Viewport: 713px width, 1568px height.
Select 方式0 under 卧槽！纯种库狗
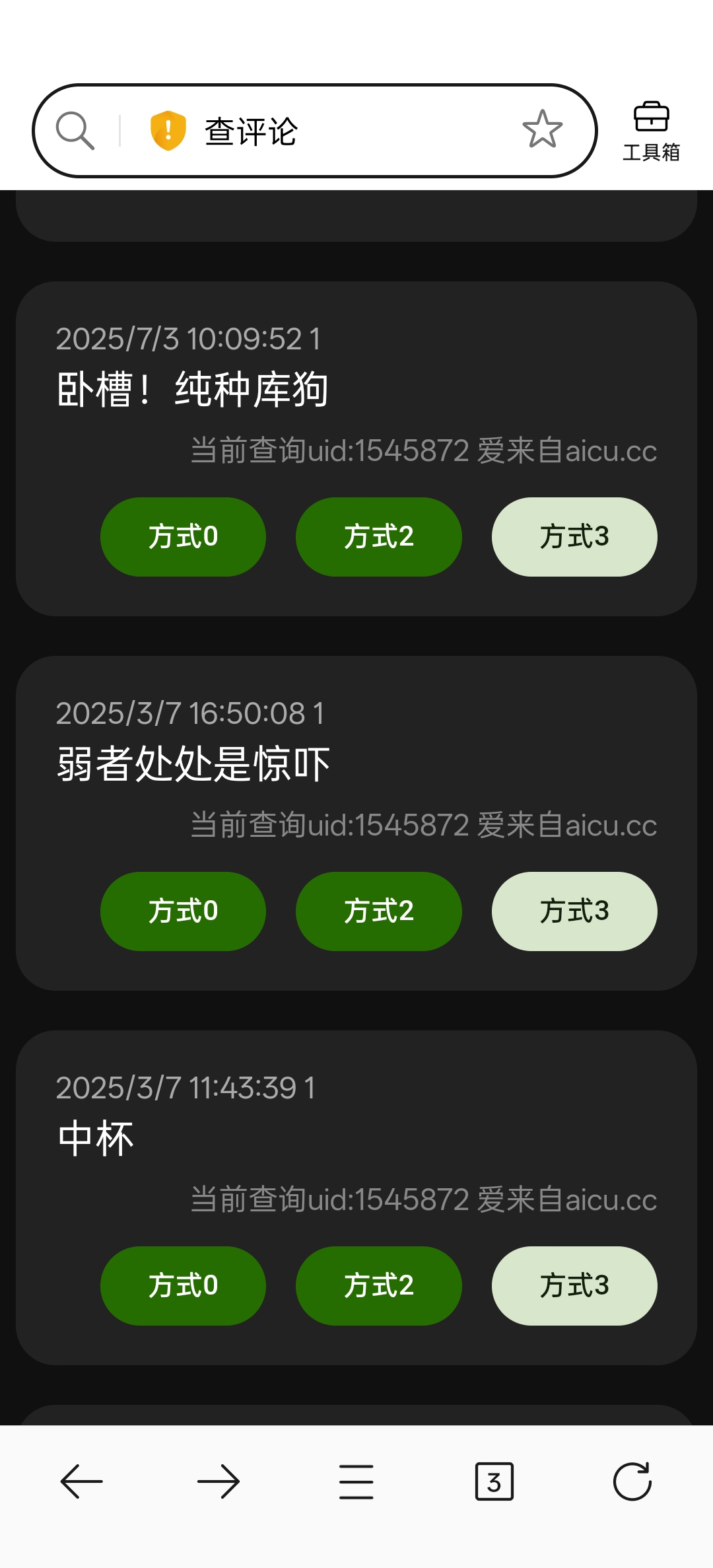(x=183, y=537)
